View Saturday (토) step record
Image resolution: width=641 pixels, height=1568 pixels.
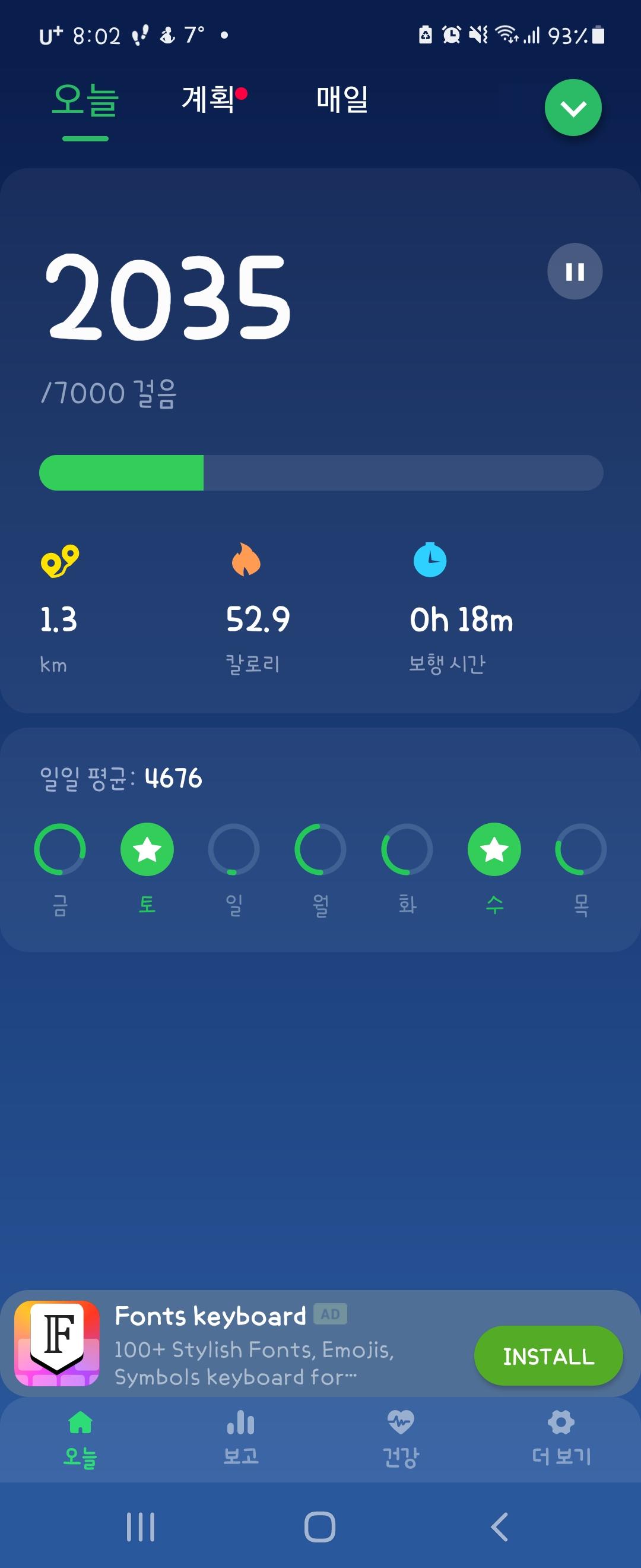point(147,850)
